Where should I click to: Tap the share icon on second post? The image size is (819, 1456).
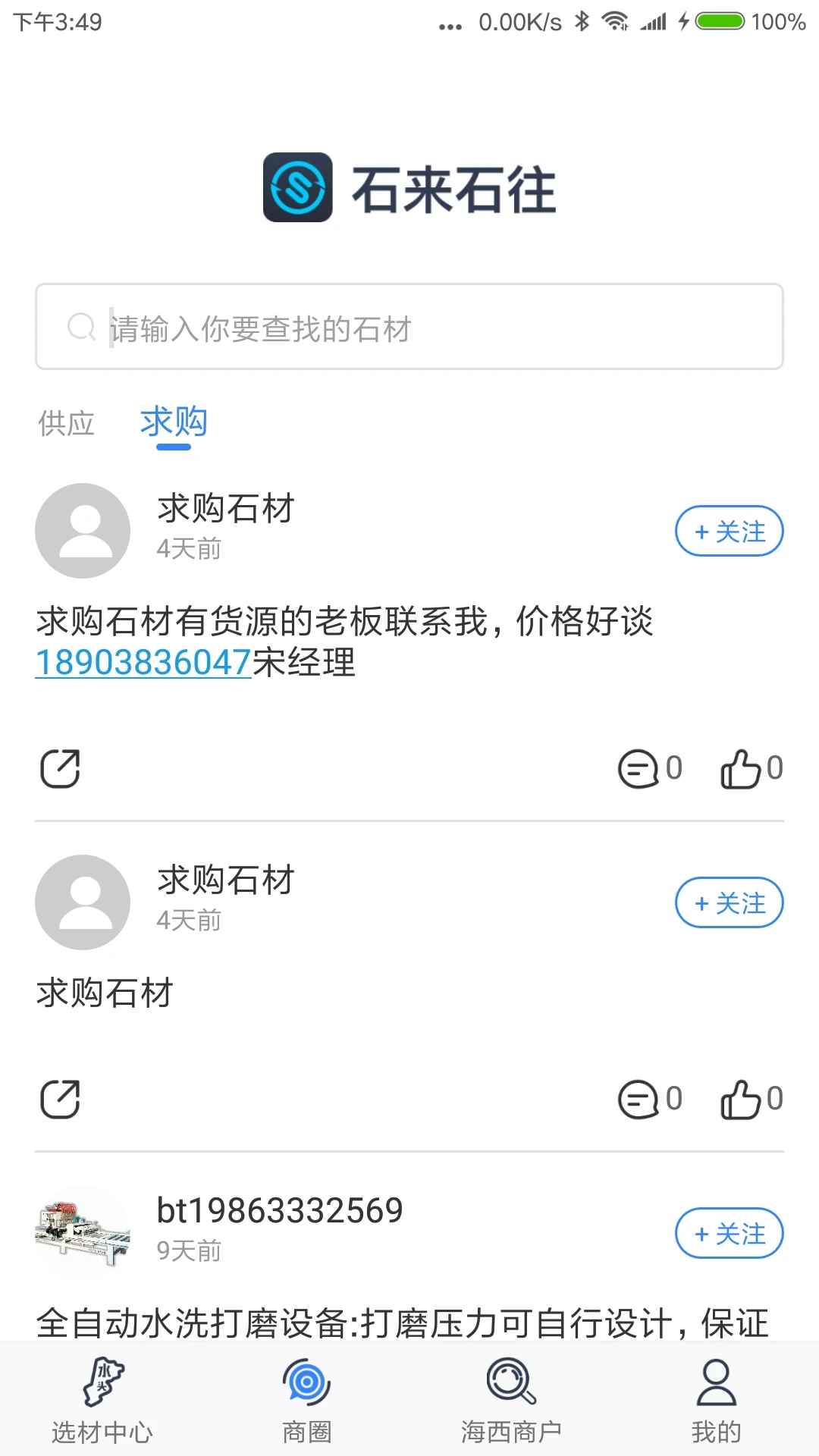[60, 1099]
